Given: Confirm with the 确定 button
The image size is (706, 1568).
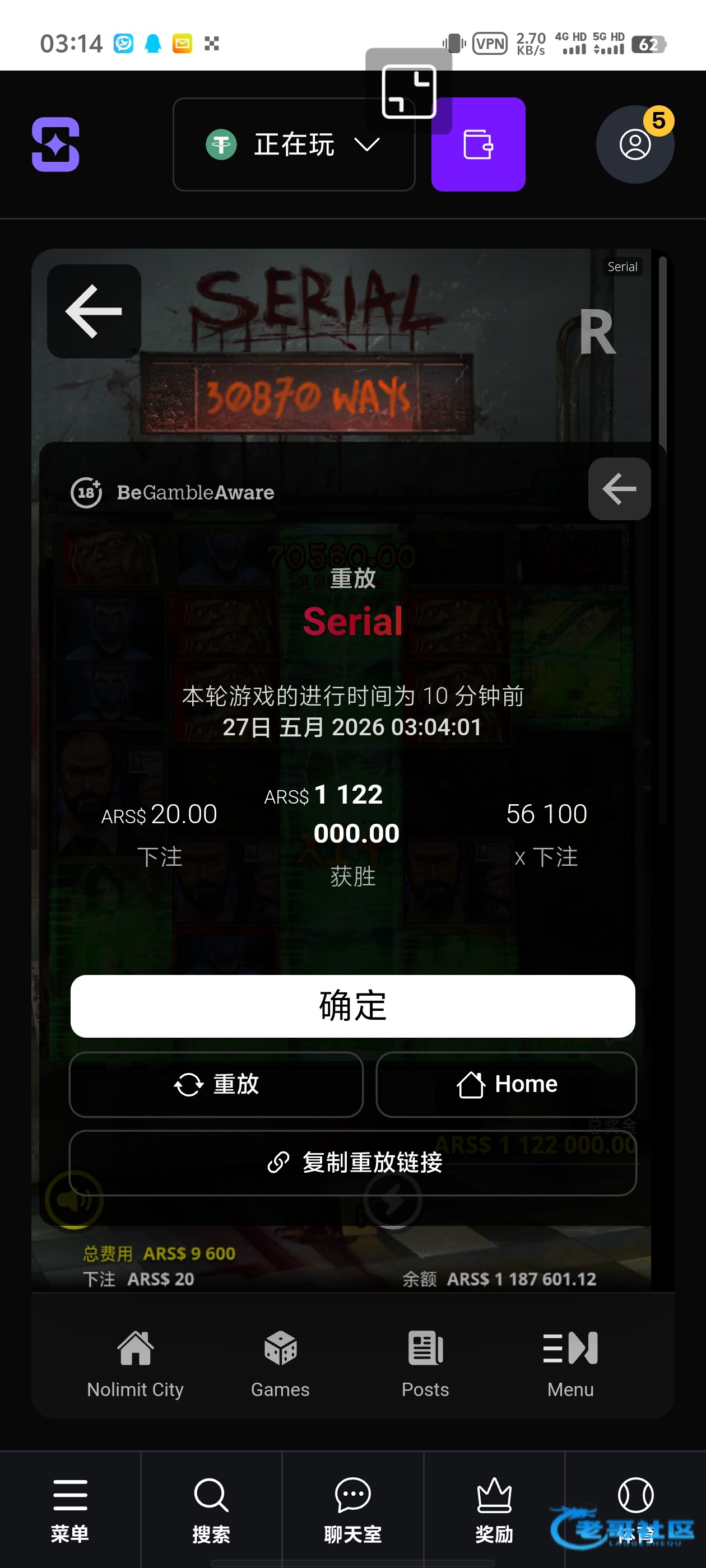Looking at the screenshot, I should (352, 1006).
